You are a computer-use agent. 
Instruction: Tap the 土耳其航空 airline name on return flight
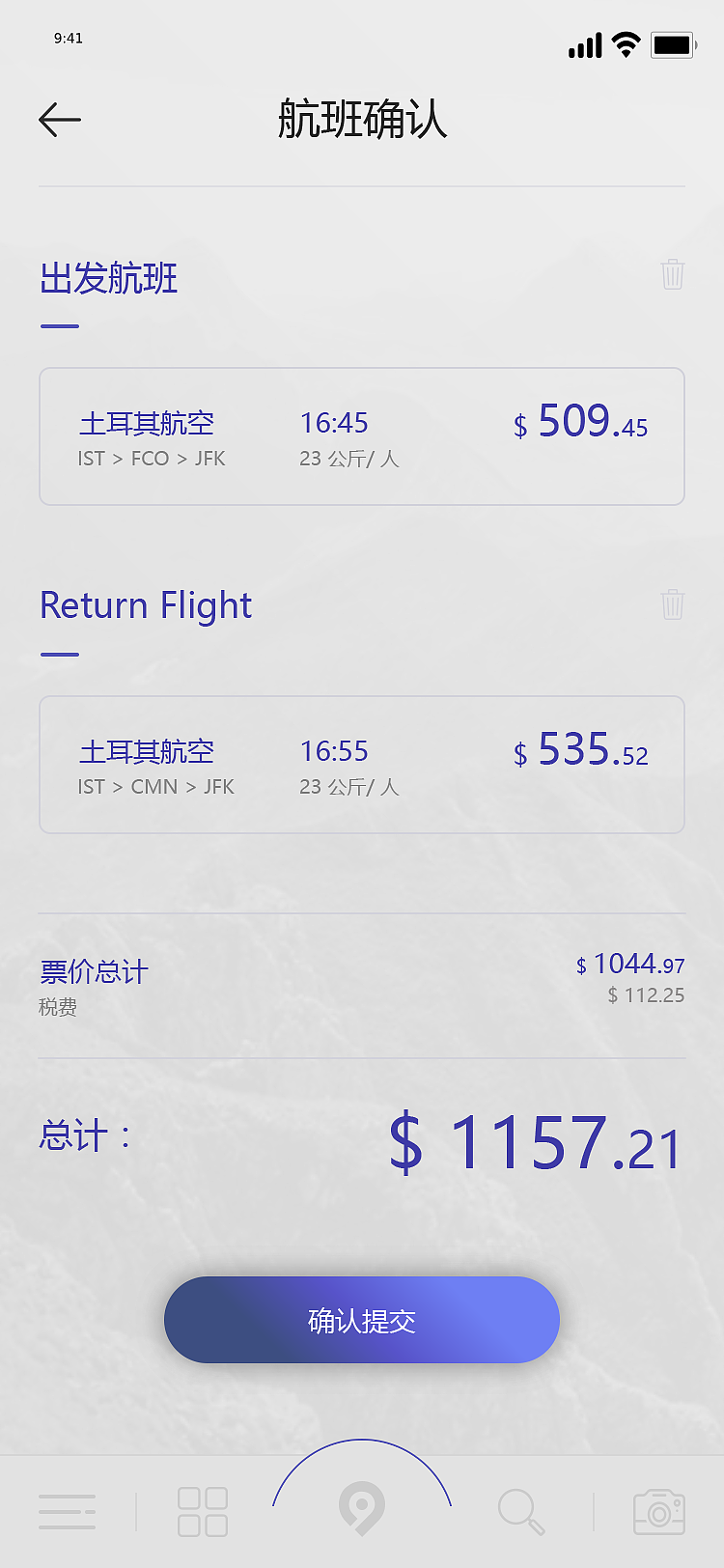147,751
